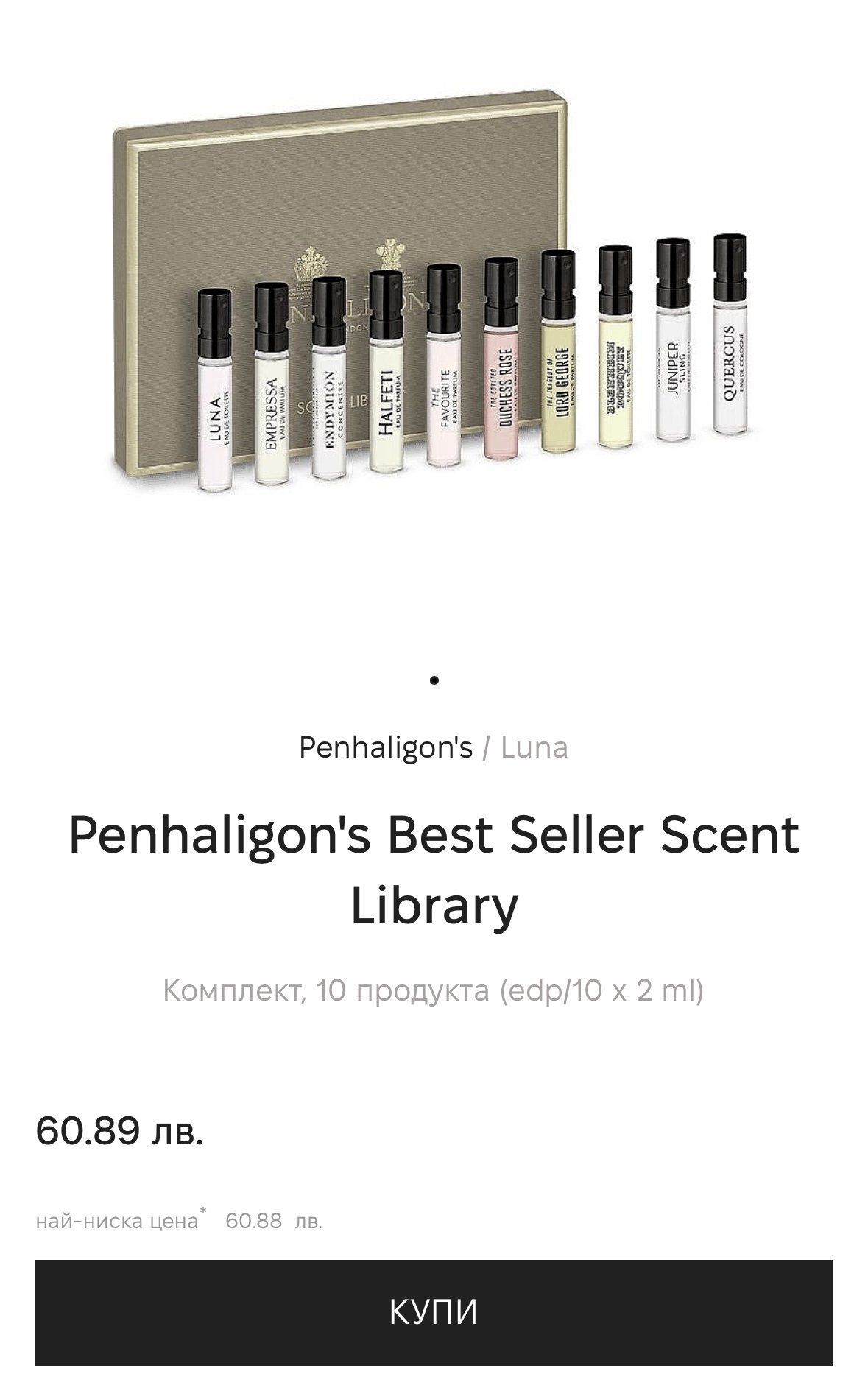
Task: Open the Luna line link
Action: click(x=534, y=747)
